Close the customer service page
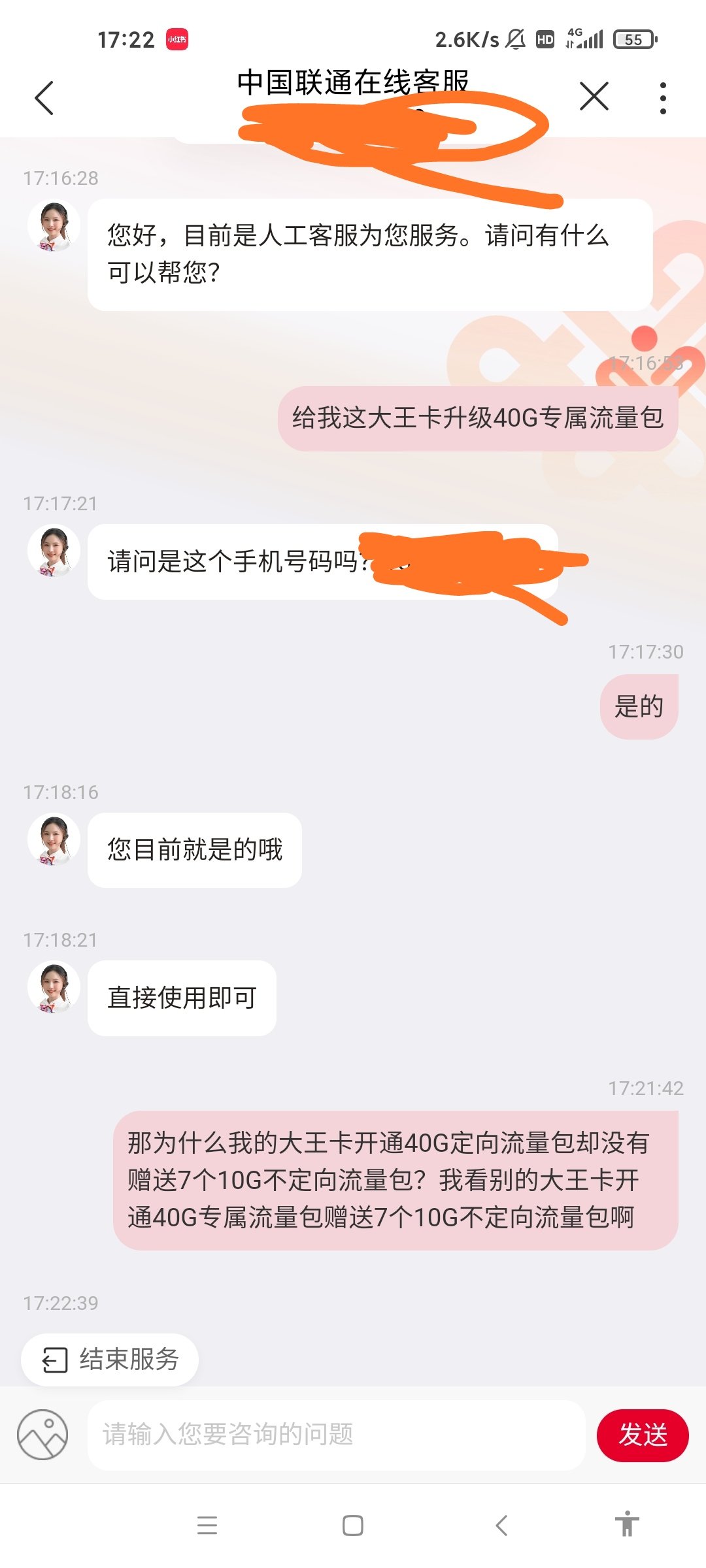The height and width of the screenshot is (1568, 706). (594, 97)
